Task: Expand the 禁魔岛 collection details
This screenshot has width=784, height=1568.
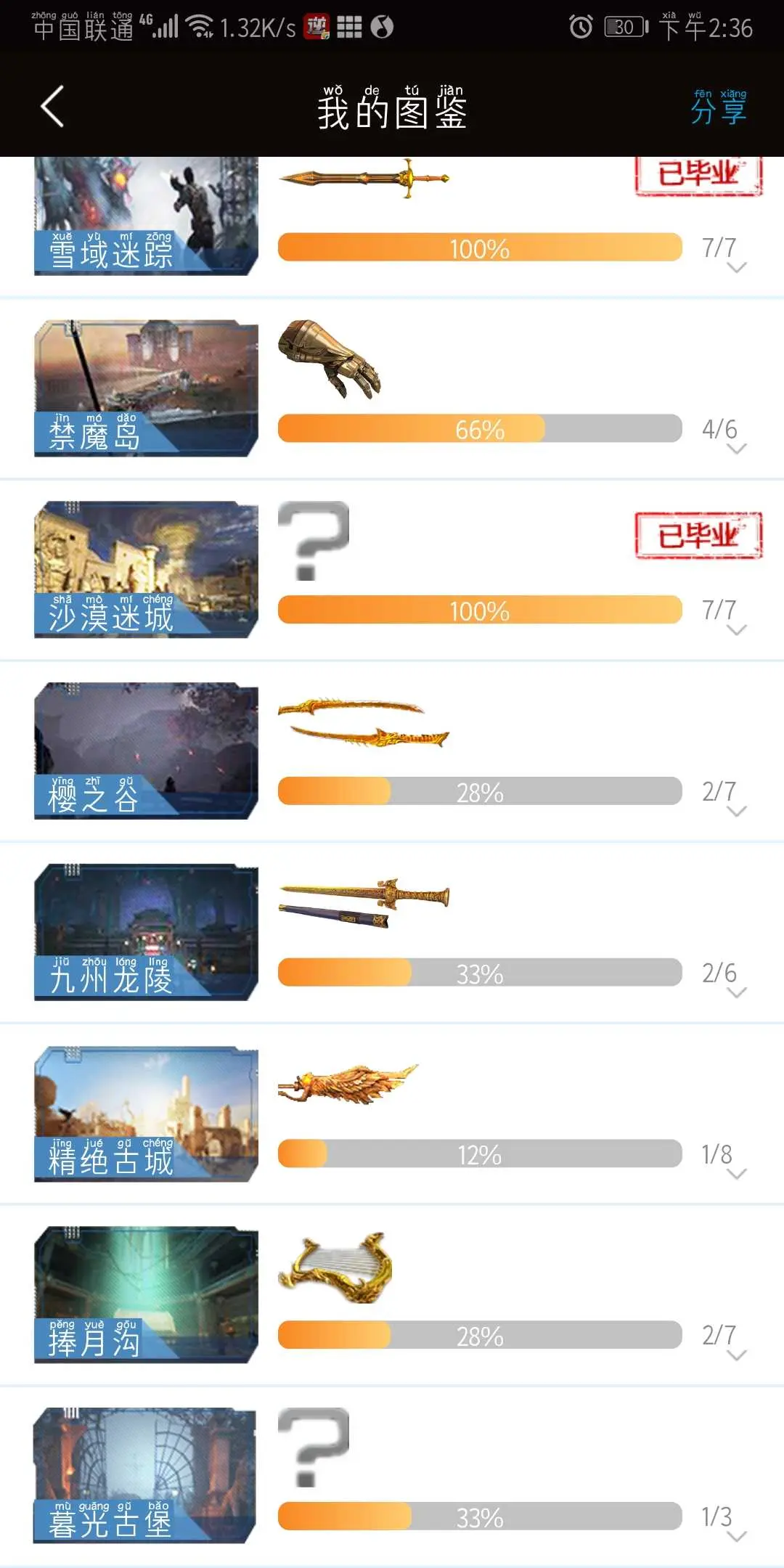Action: click(x=736, y=449)
